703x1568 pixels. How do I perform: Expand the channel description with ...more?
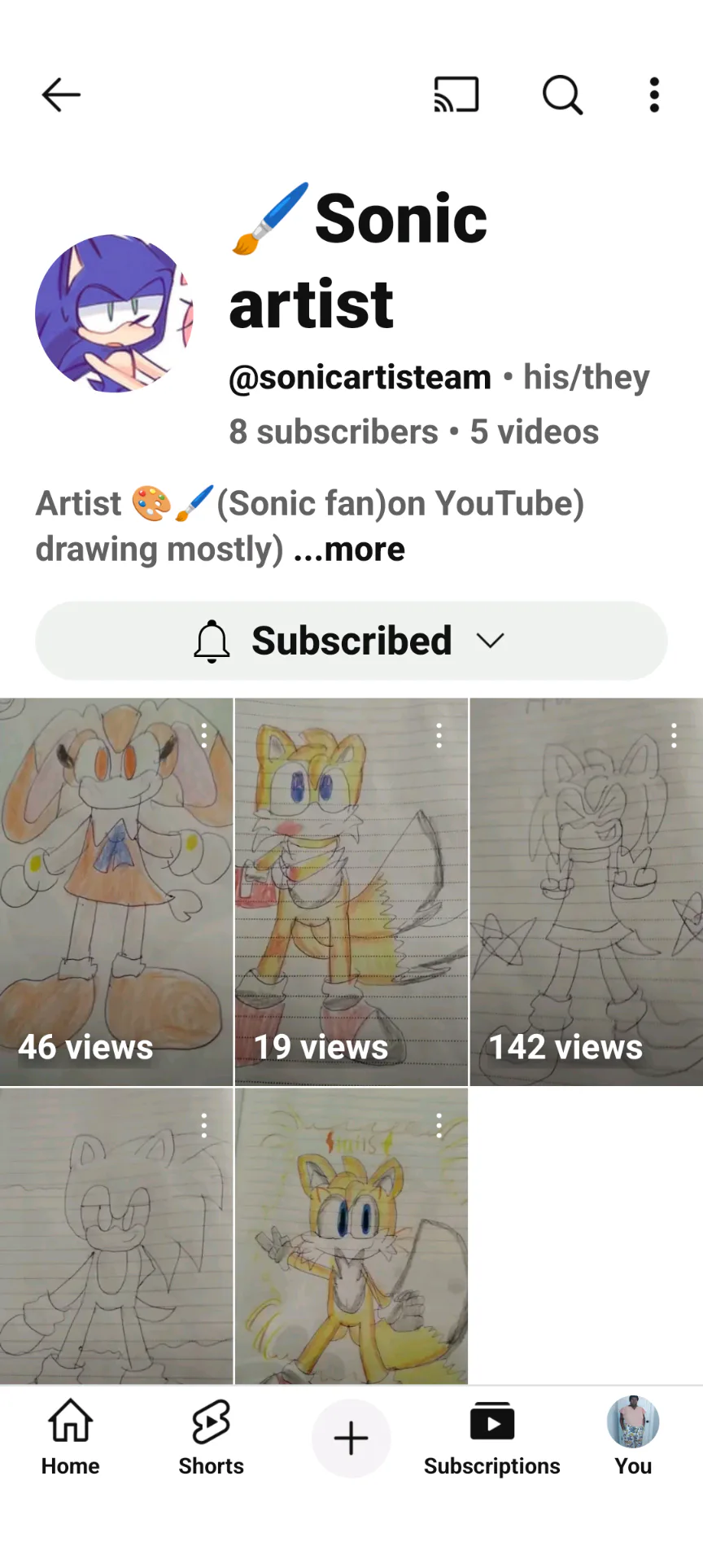[x=350, y=550]
